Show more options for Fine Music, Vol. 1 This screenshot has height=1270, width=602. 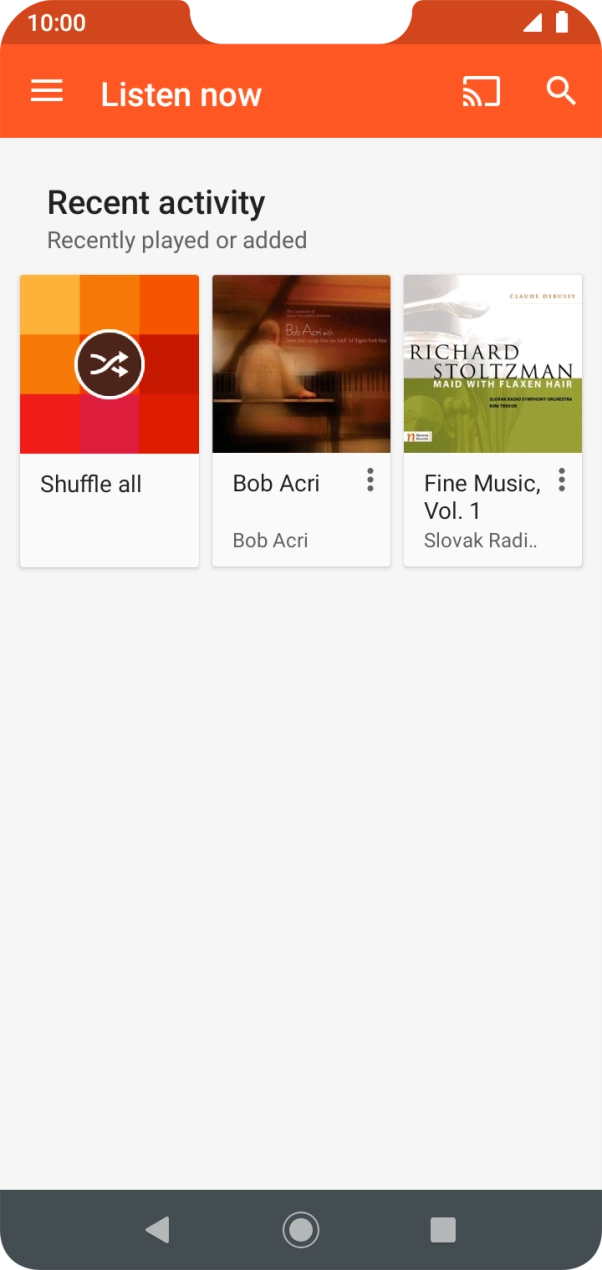pos(562,481)
